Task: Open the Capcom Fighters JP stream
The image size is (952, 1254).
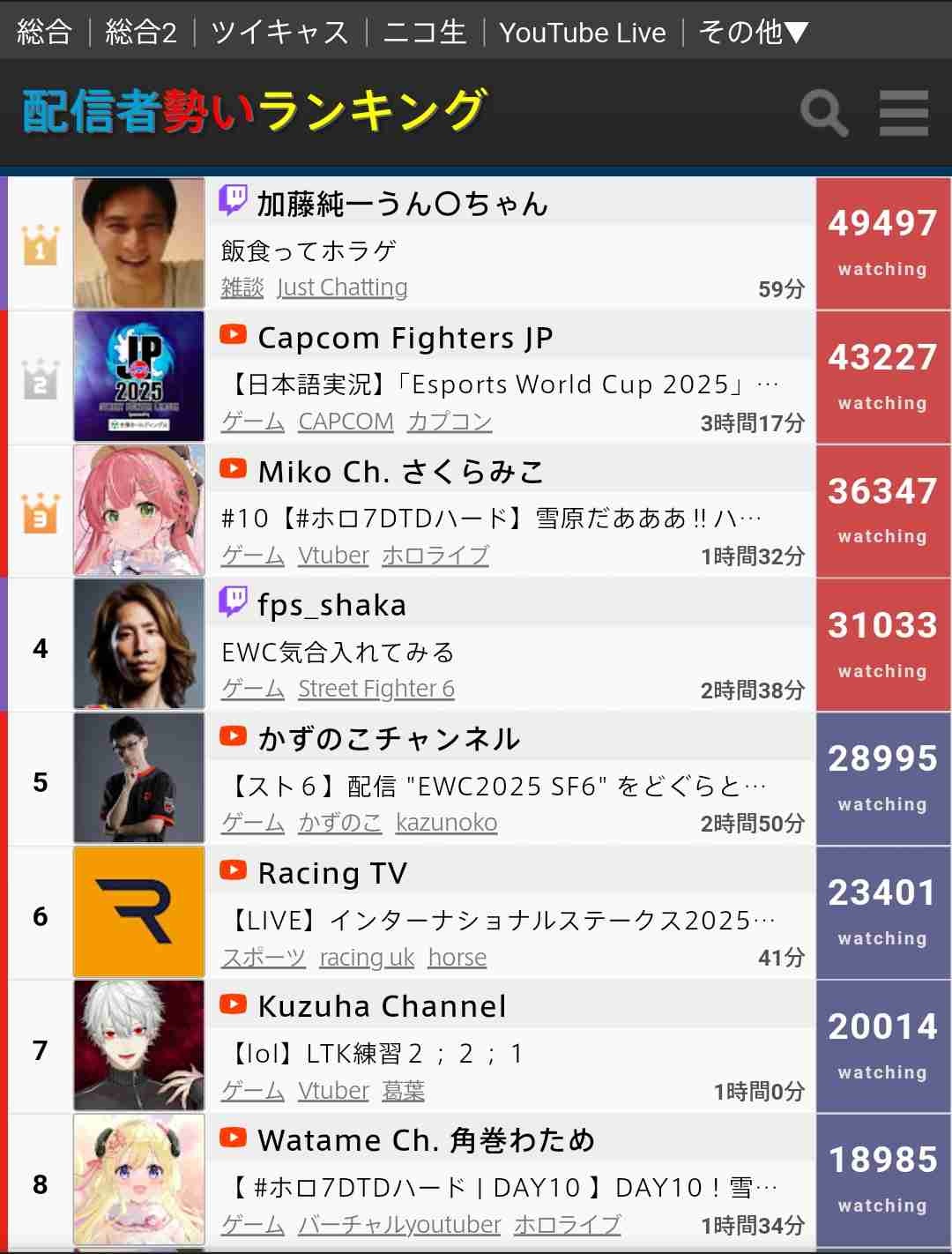Action: click(x=405, y=338)
